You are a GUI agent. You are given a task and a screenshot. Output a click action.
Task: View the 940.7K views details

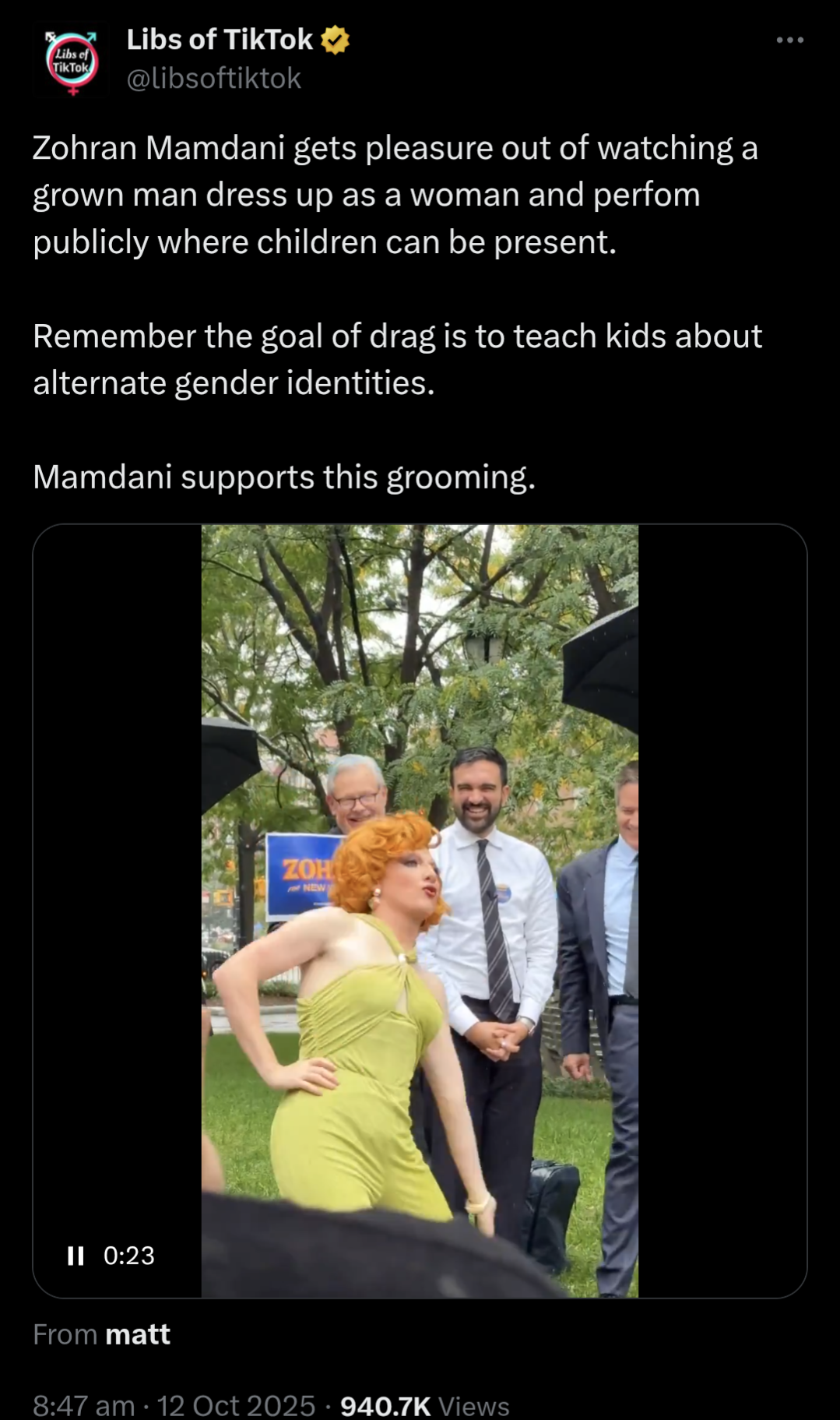click(424, 1405)
